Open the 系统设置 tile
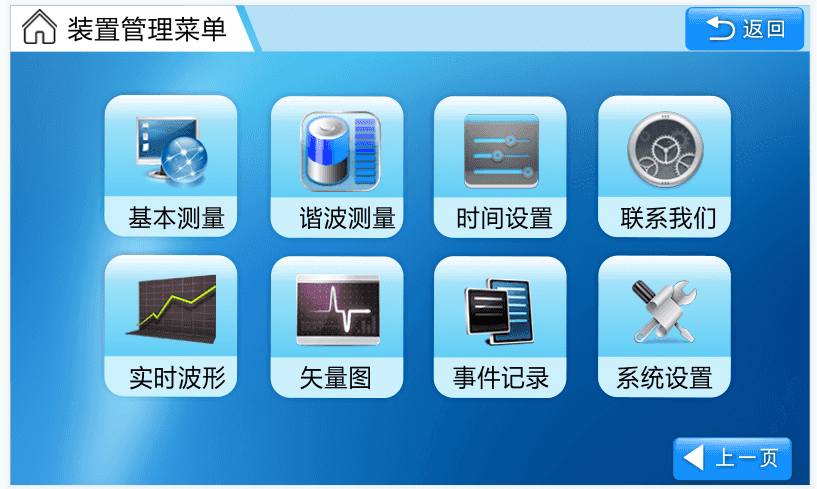 pos(664,326)
